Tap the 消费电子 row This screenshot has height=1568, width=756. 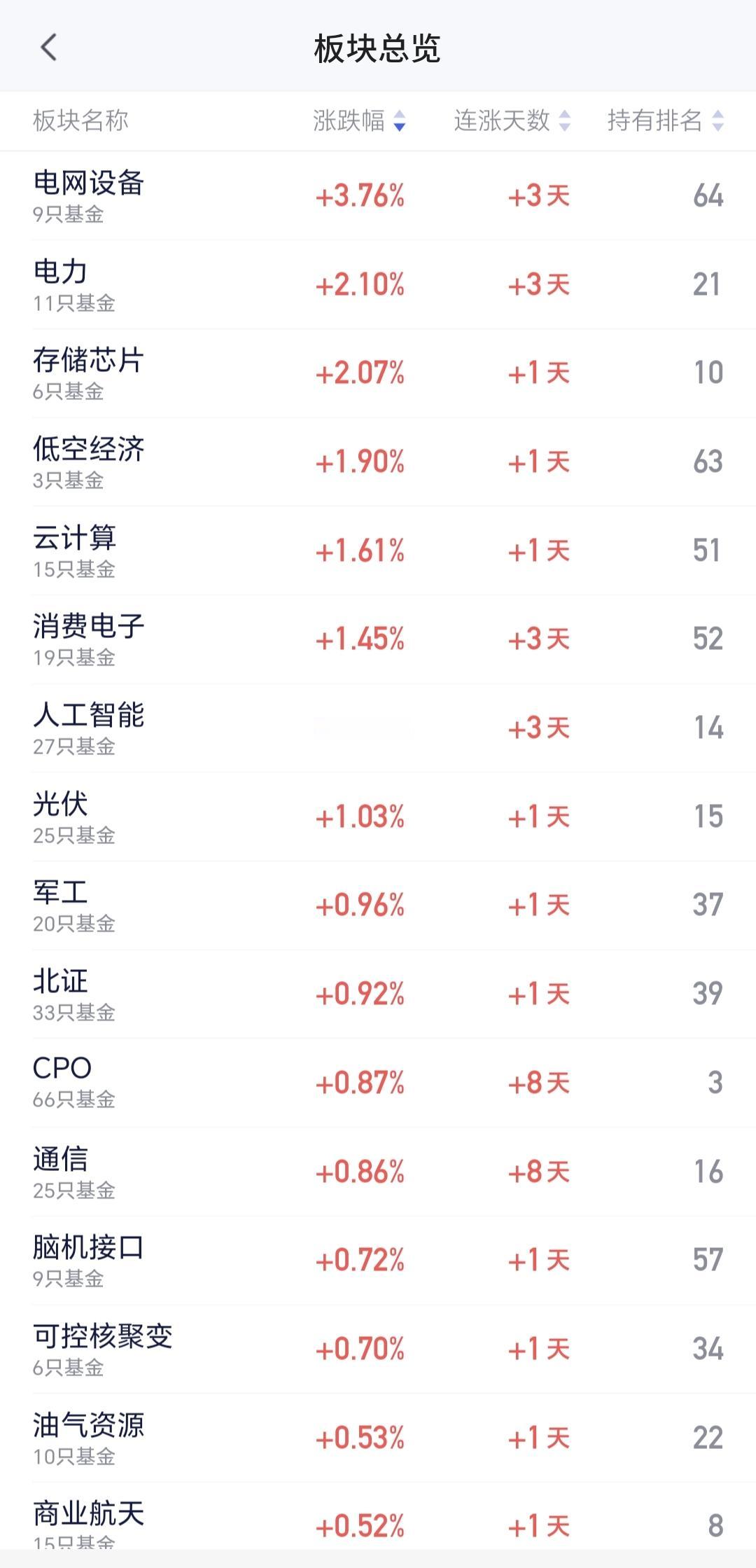[378, 639]
